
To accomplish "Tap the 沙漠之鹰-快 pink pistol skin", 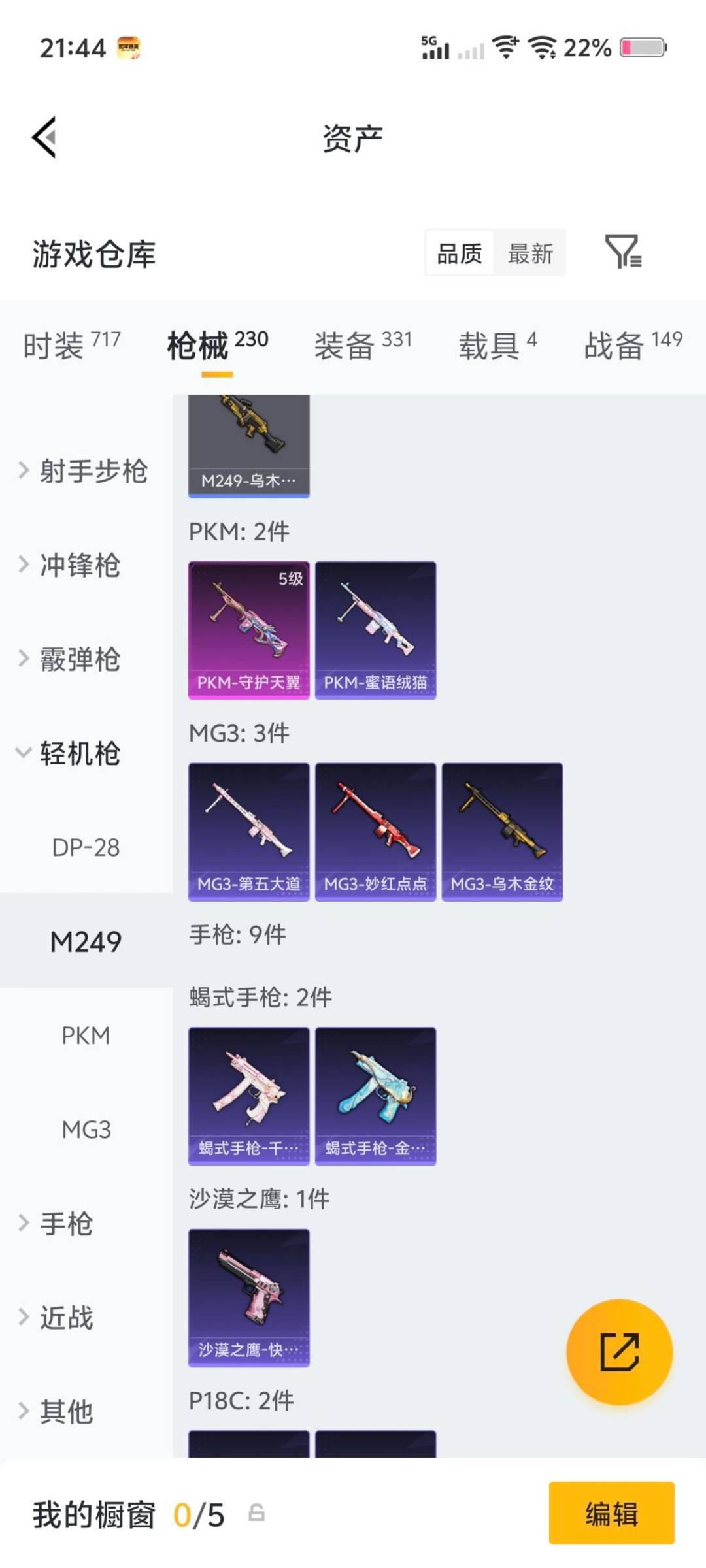I will click(248, 1297).
